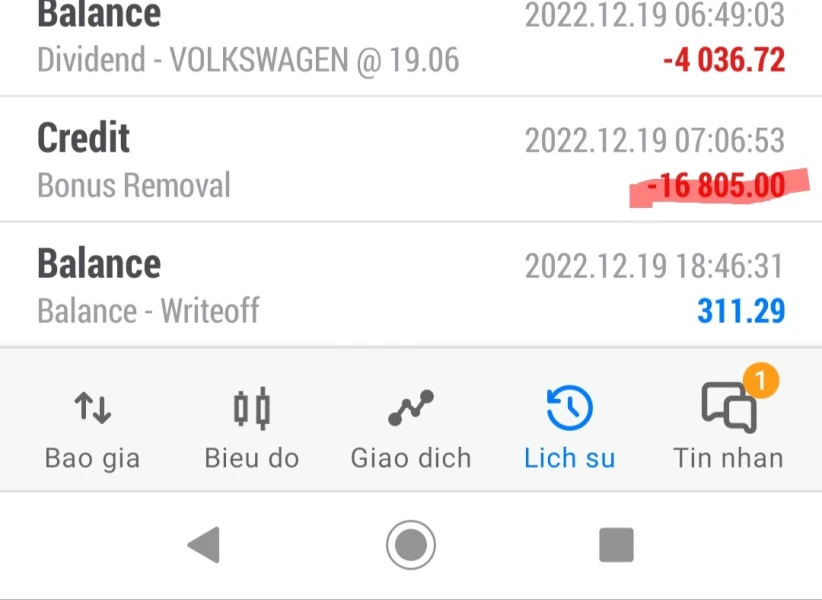The width and height of the screenshot is (822, 600).
Task: Open the Bieu do chart tab
Action: coord(252,426)
